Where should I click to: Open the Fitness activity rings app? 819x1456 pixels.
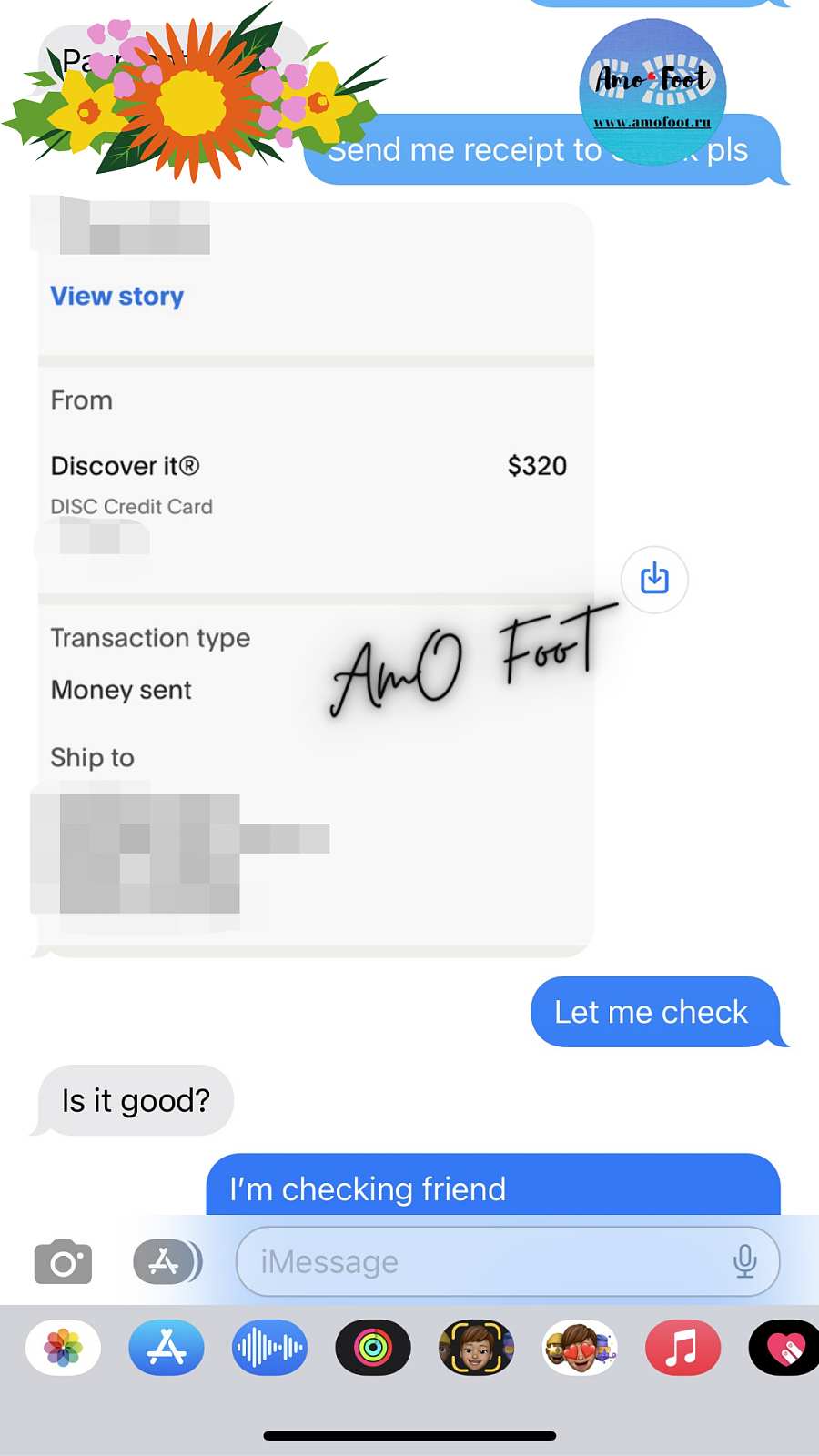coord(373,1347)
